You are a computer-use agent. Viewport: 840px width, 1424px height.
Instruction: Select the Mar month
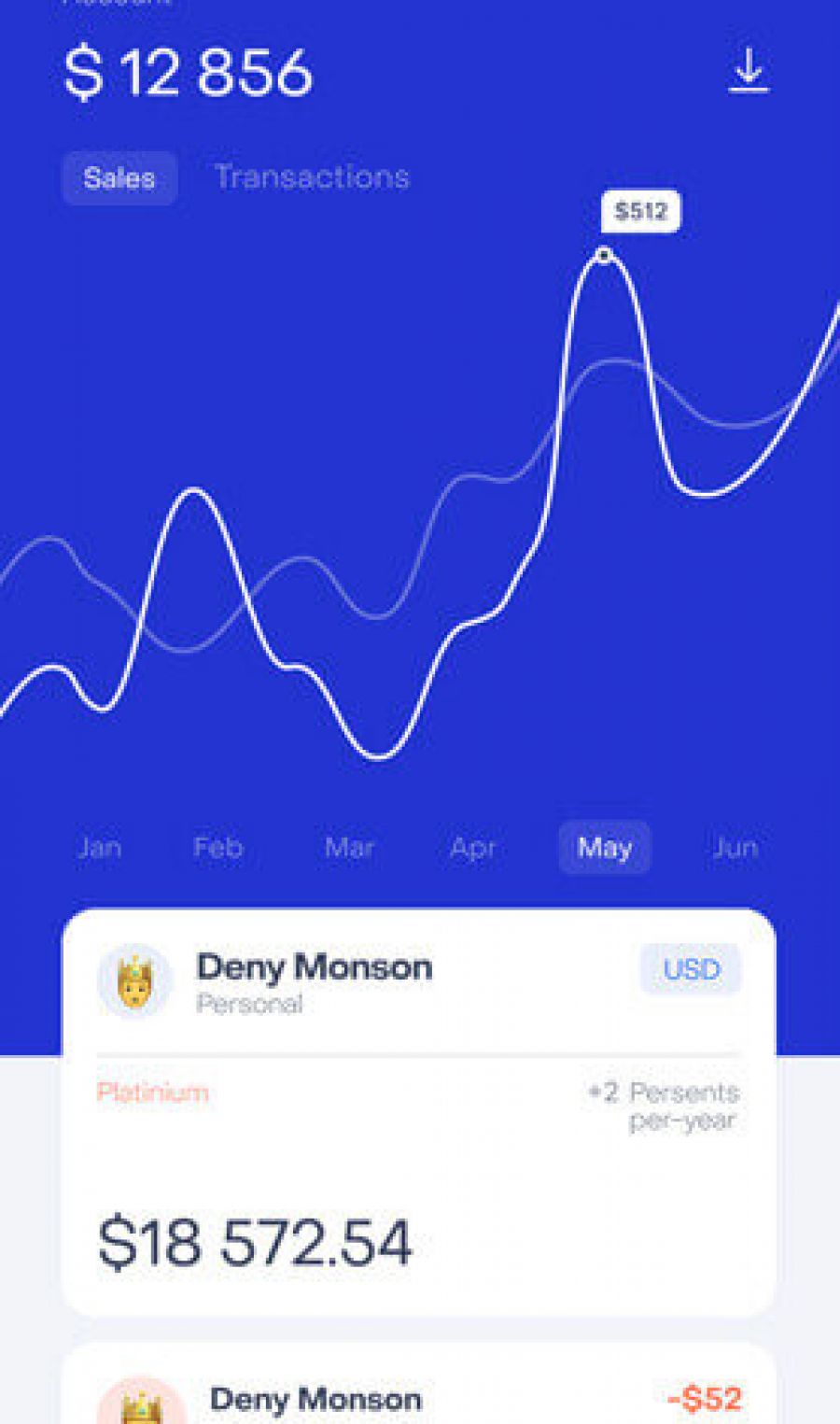pos(349,847)
